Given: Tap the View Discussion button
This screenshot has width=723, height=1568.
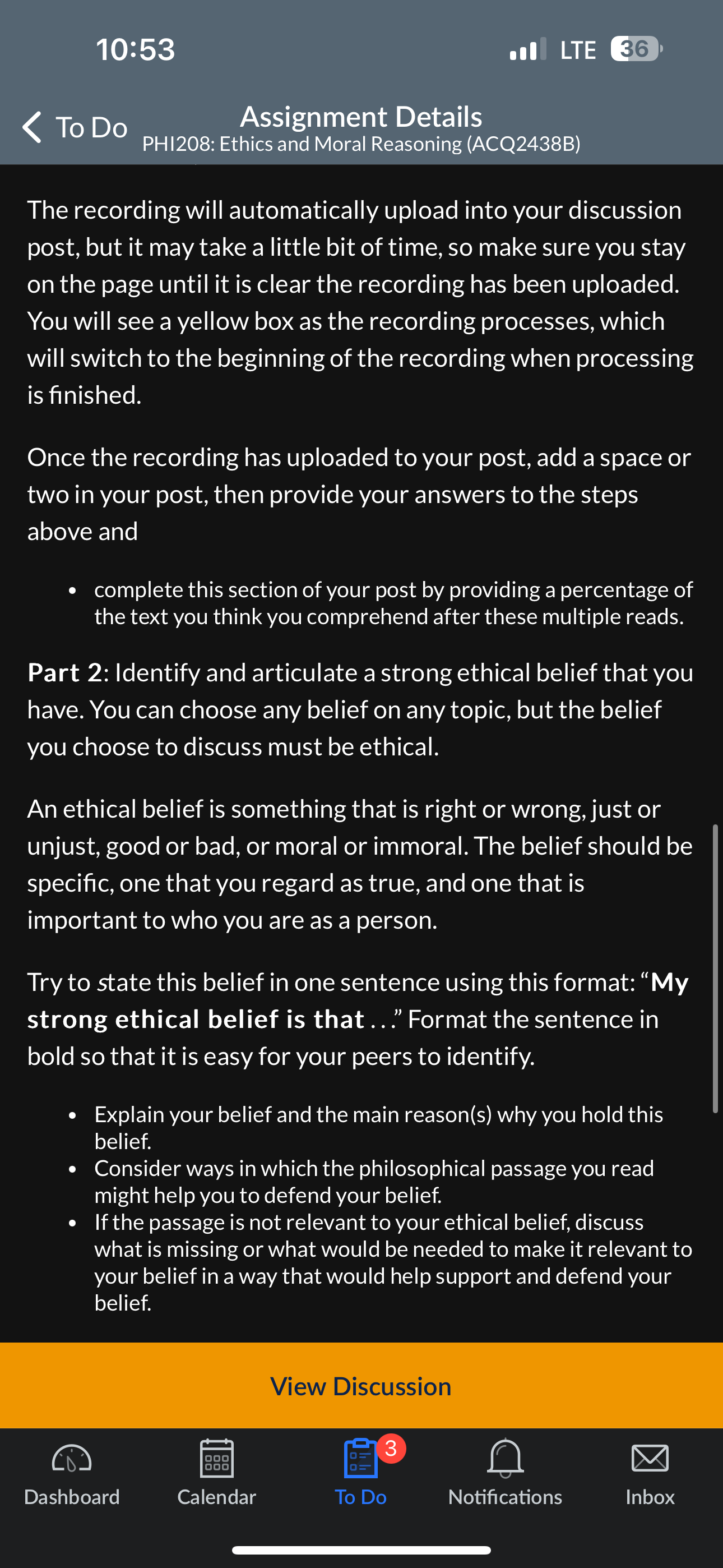Looking at the screenshot, I should pos(361,1385).
